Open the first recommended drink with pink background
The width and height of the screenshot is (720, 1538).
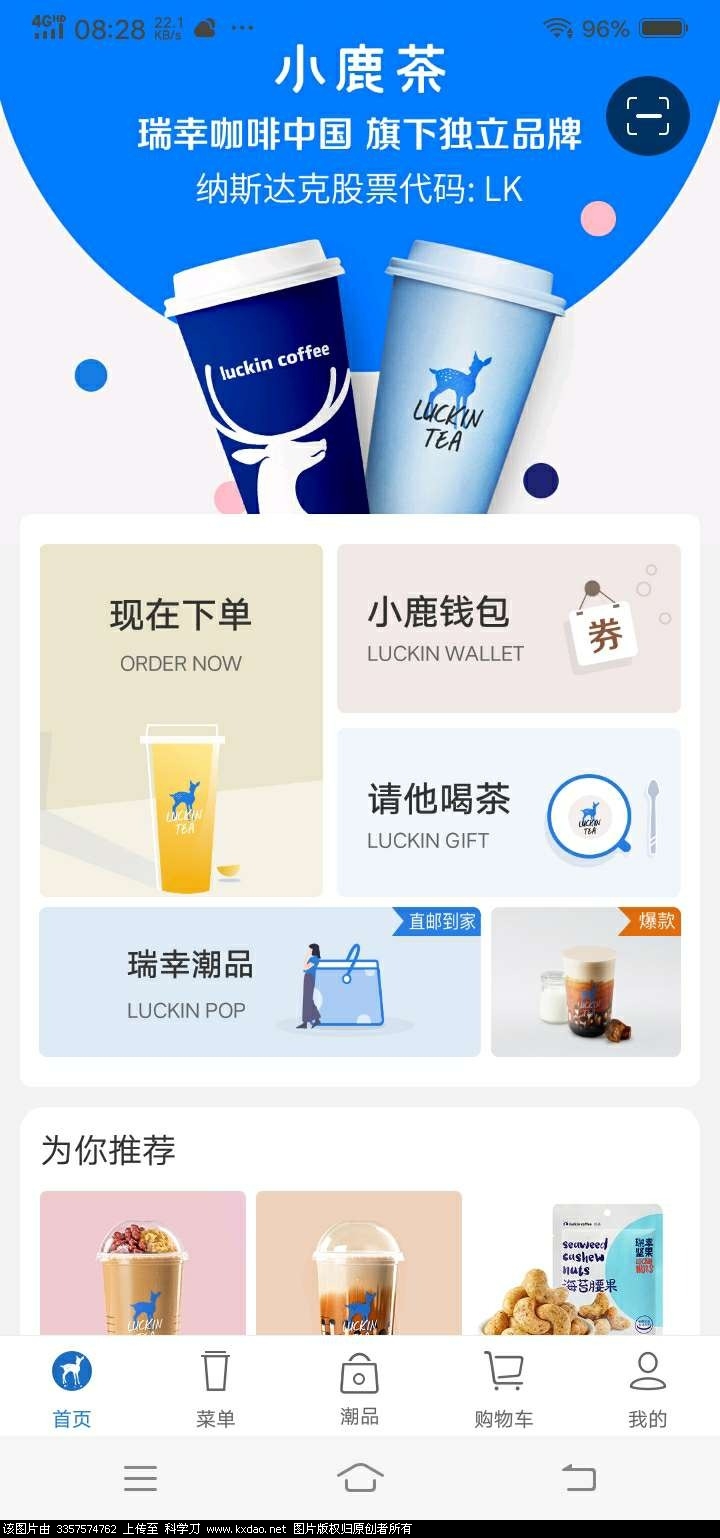(143, 1265)
